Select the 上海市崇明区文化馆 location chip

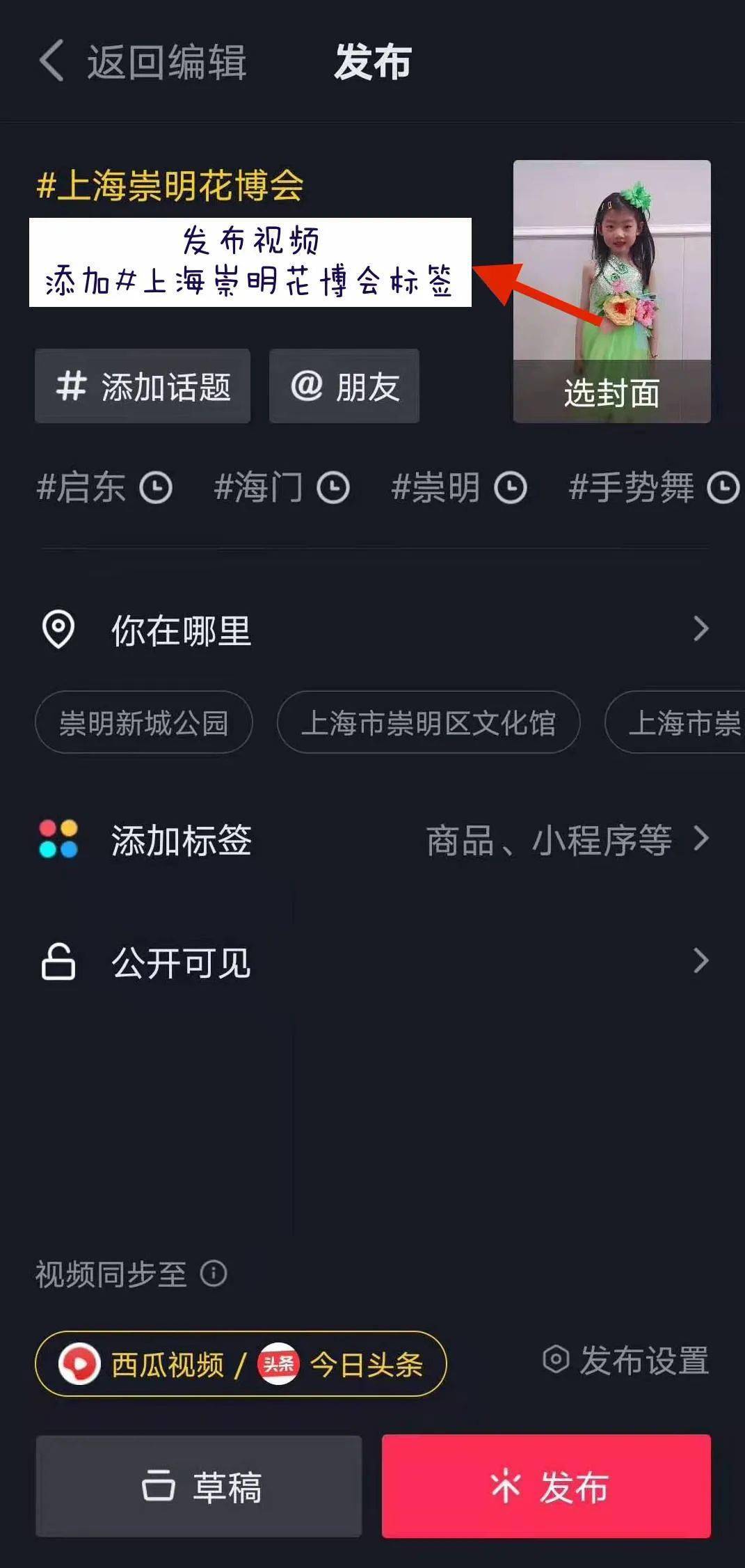428,722
